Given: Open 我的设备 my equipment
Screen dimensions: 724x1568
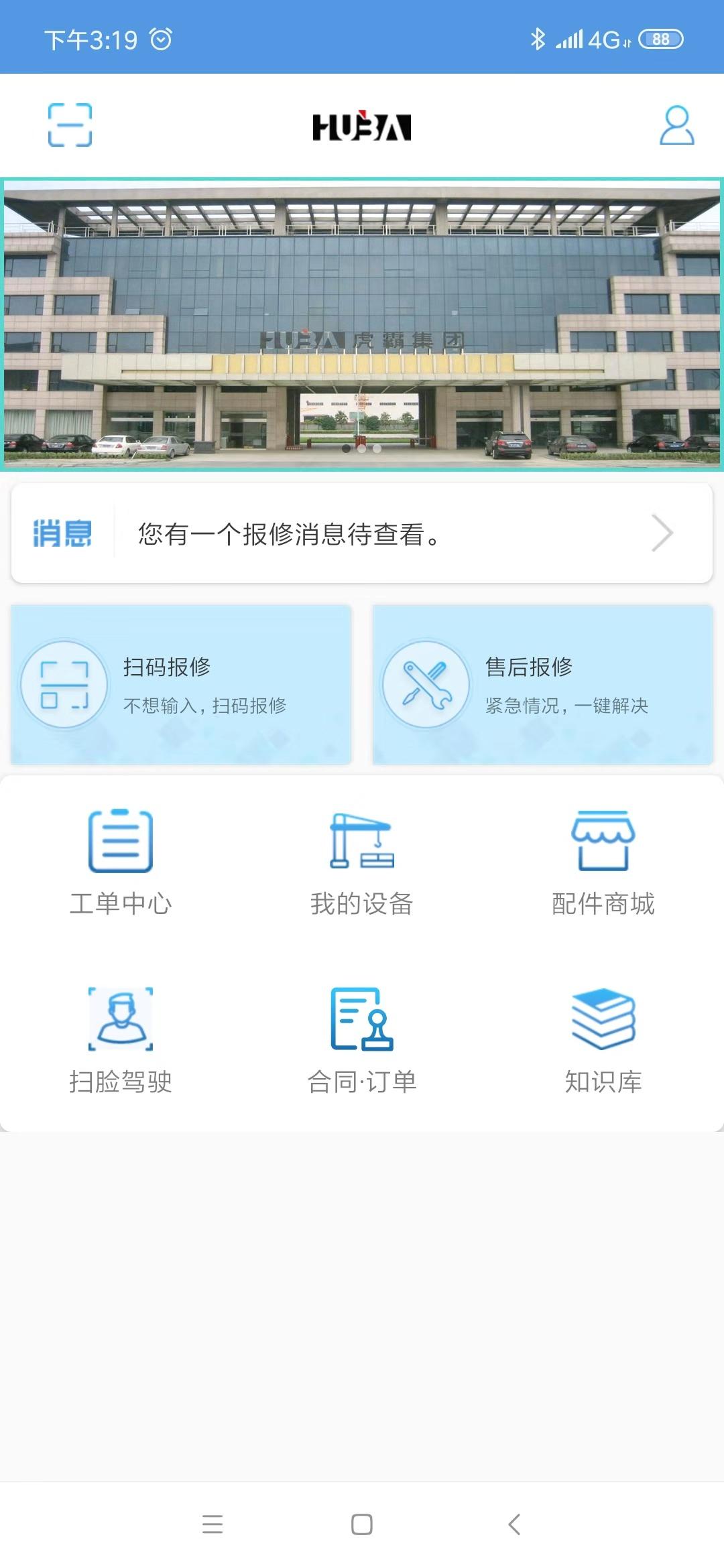Looking at the screenshot, I should click(362, 863).
